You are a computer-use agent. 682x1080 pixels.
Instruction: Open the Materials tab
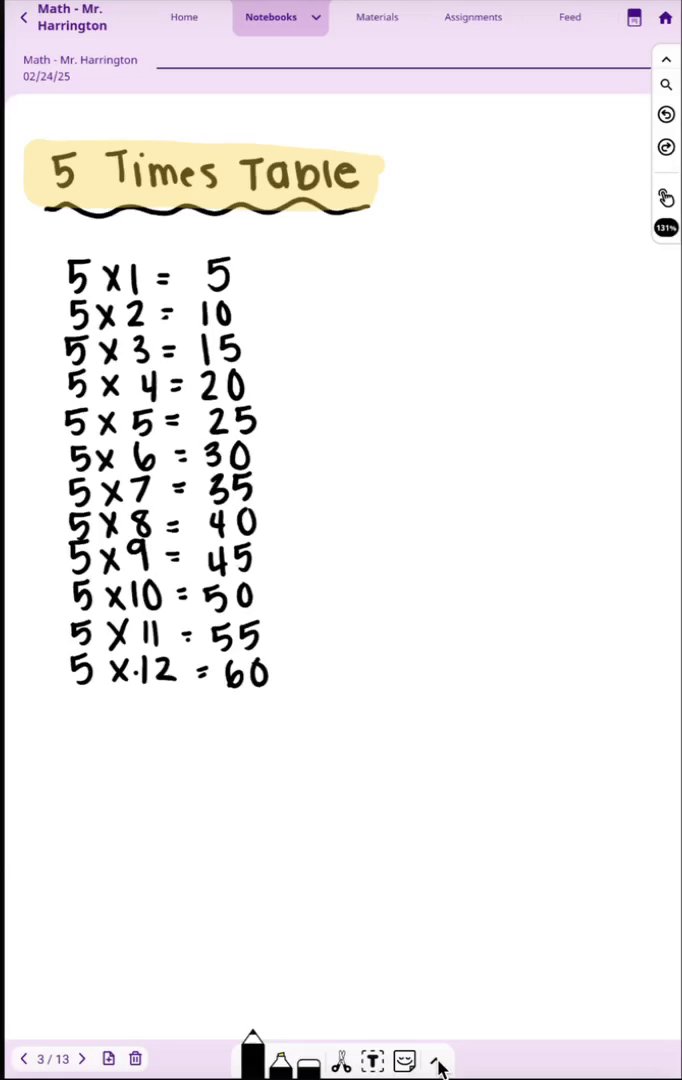(x=377, y=17)
